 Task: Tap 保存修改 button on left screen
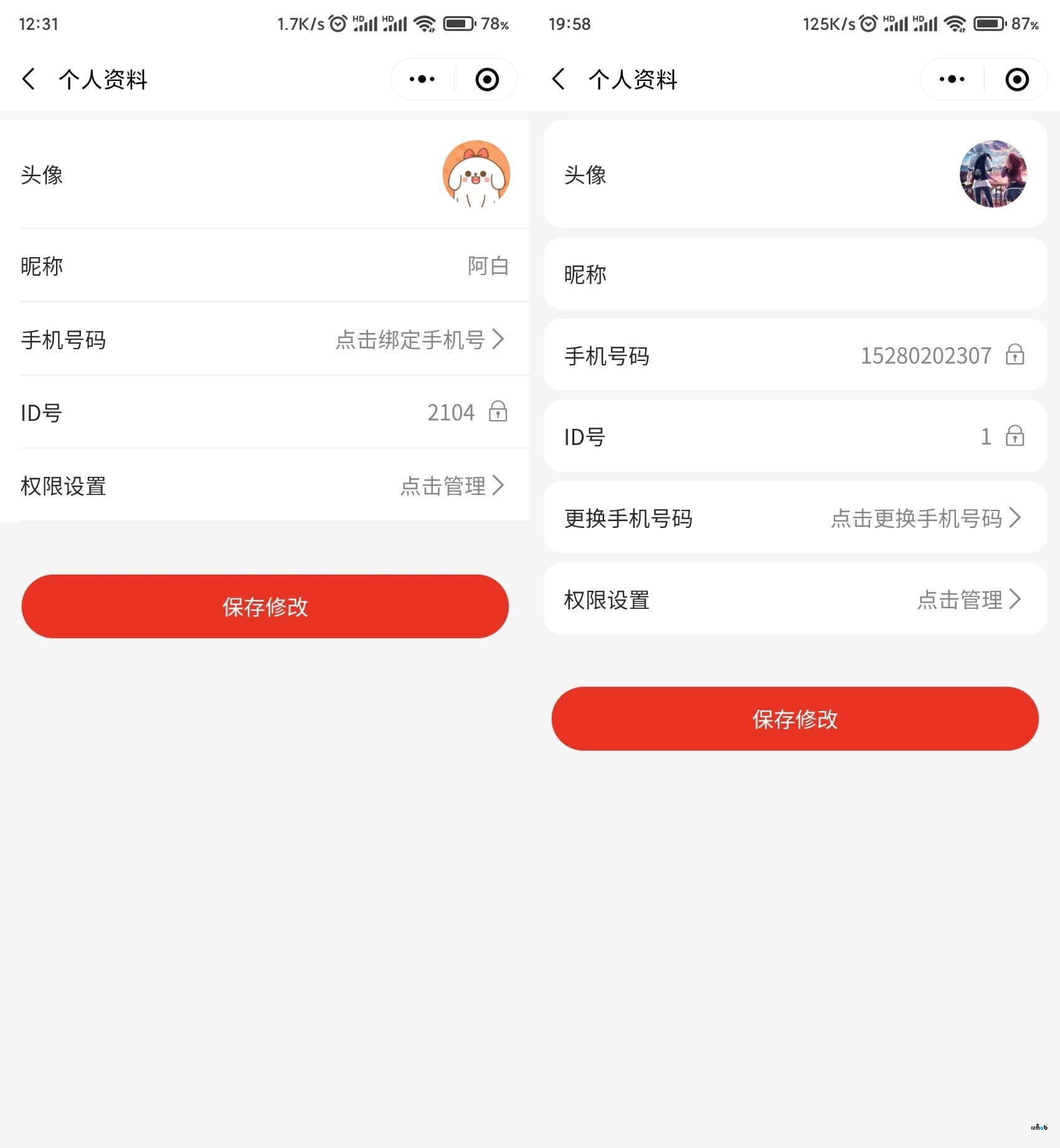(x=265, y=606)
